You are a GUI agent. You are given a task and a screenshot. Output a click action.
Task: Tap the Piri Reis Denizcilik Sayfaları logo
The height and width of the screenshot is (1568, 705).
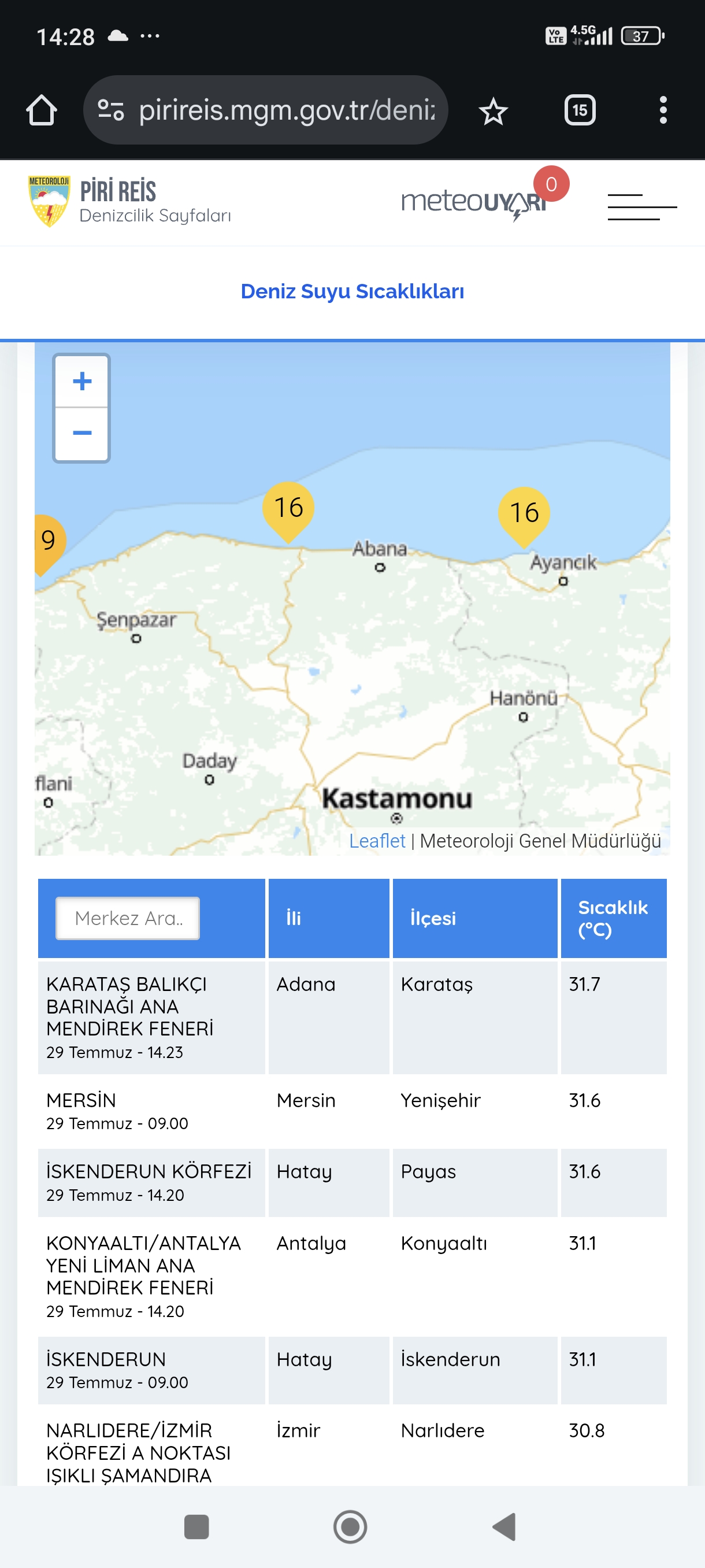tap(129, 201)
